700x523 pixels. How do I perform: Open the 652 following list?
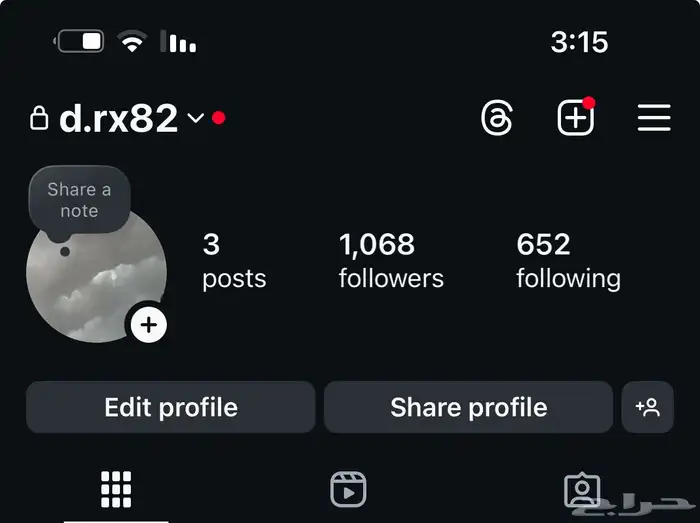568,260
